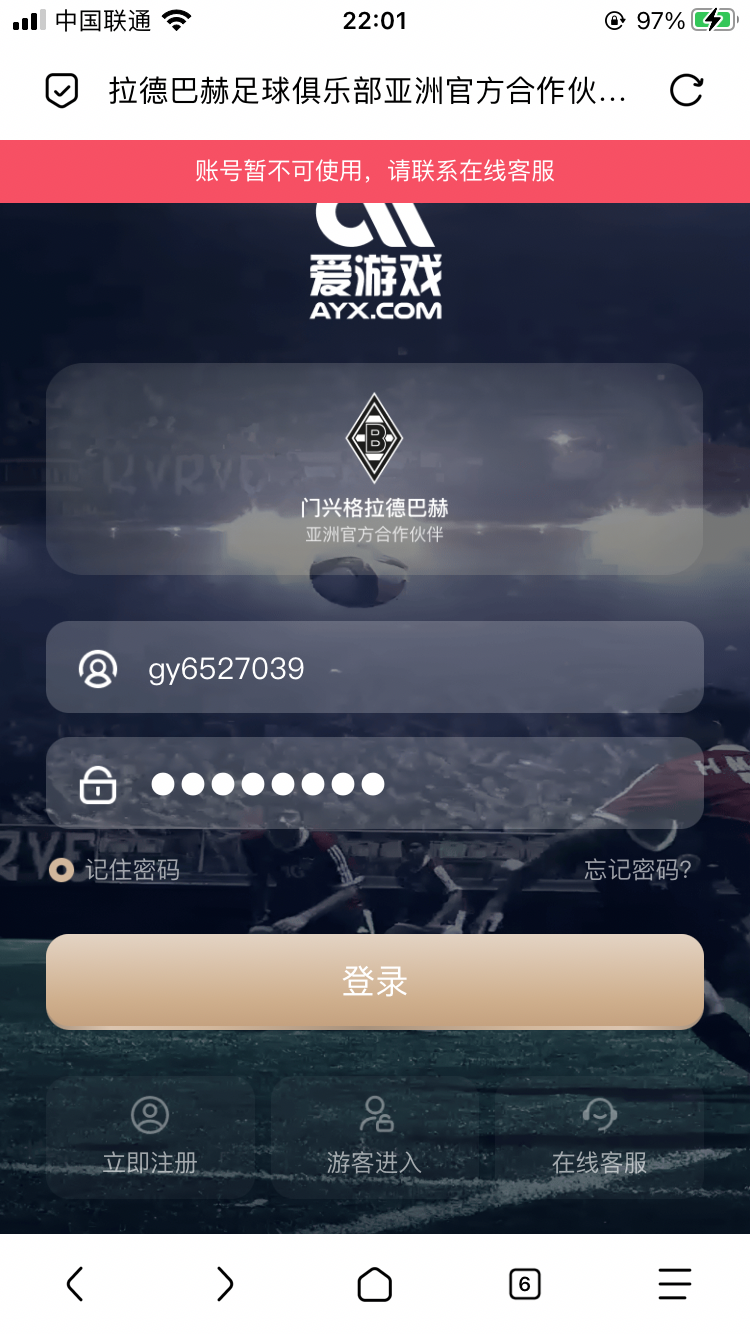The height and width of the screenshot is (1334, 750).
Task: Contact 在线客服 online support
Action: click(599, 1136)
